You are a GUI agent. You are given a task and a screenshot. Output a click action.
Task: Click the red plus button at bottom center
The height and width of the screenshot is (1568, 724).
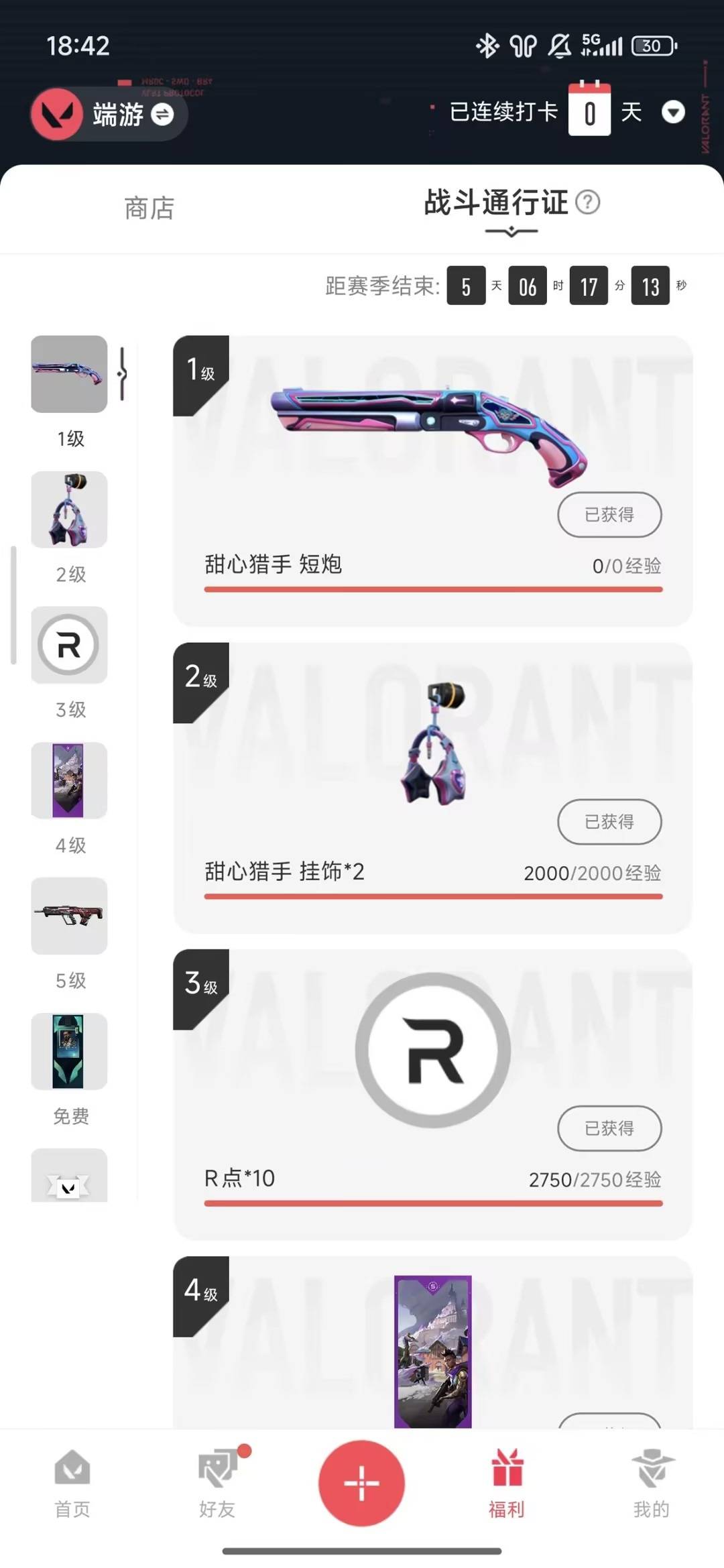pos(361,1483)
